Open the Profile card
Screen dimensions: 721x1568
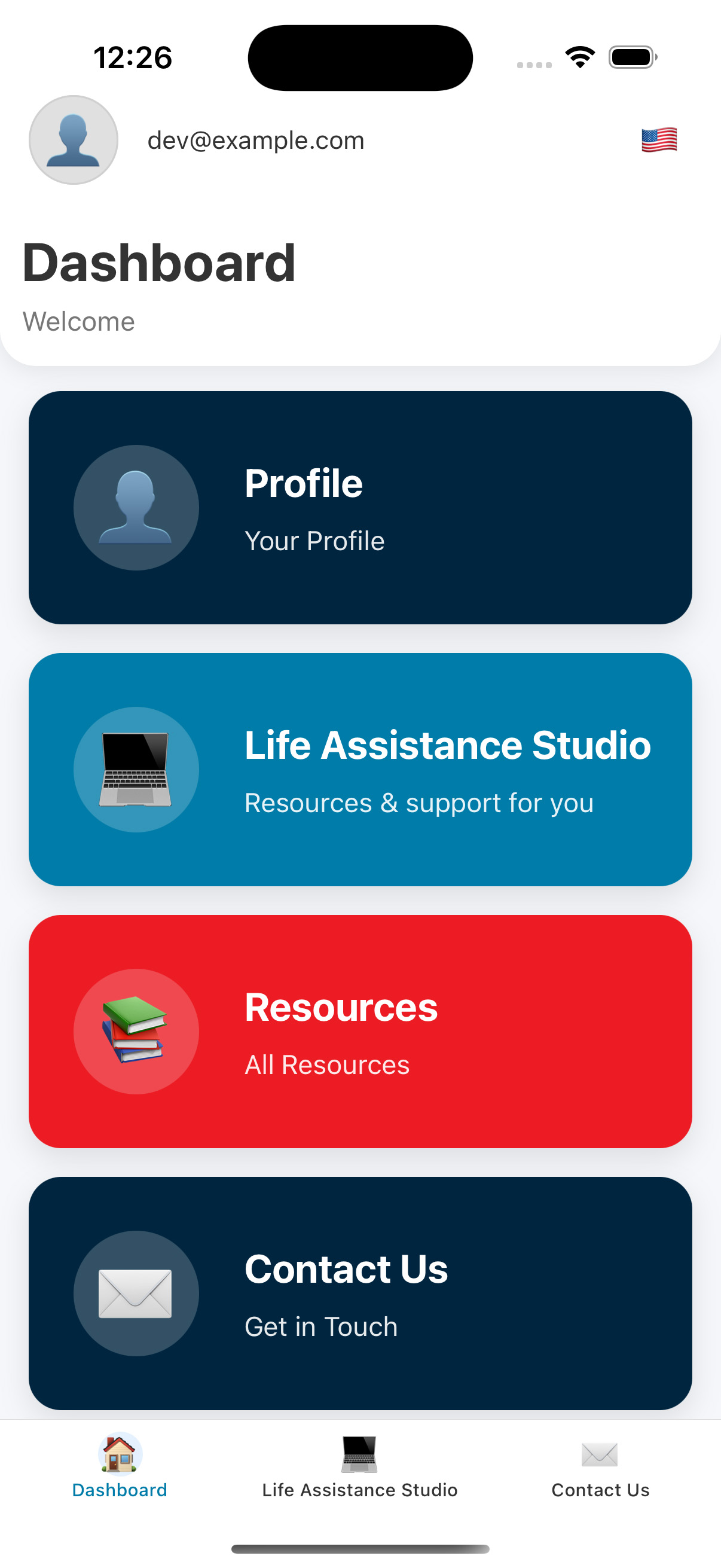360,507
